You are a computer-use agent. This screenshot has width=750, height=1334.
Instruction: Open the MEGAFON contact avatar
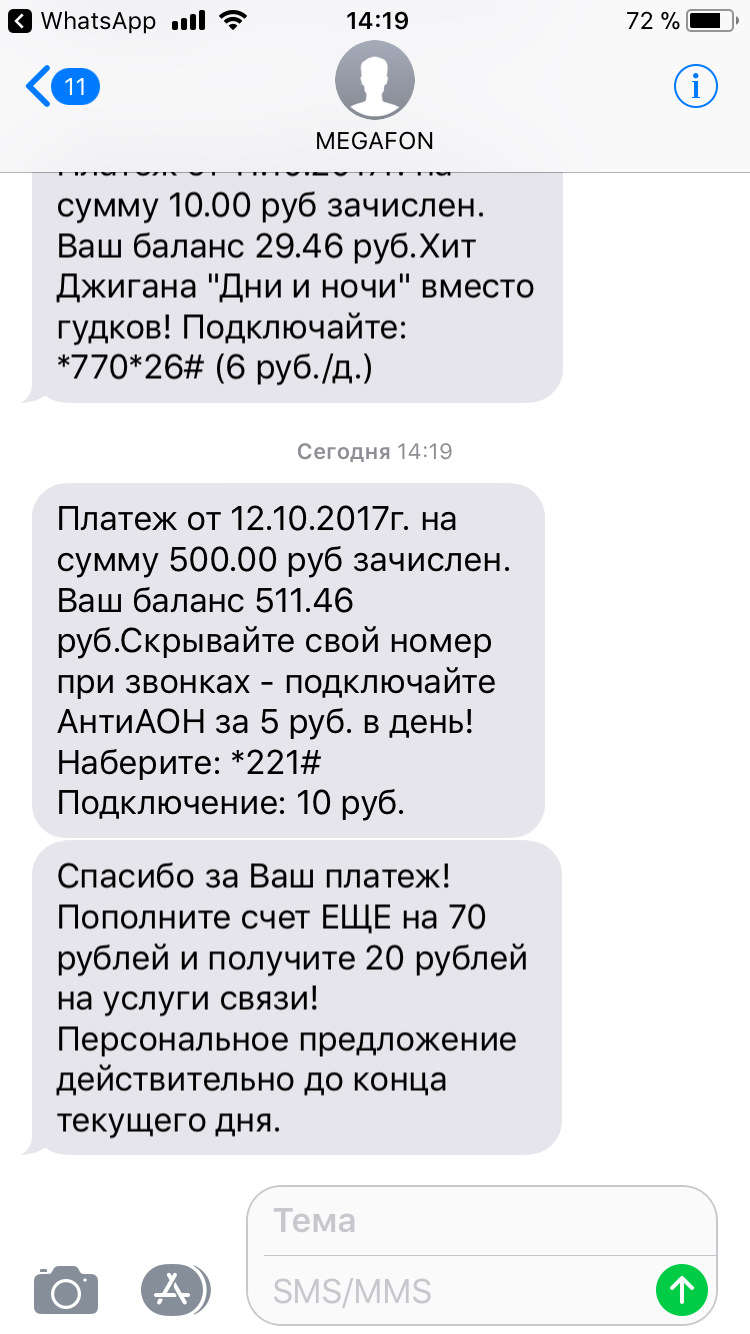point(374,82)
